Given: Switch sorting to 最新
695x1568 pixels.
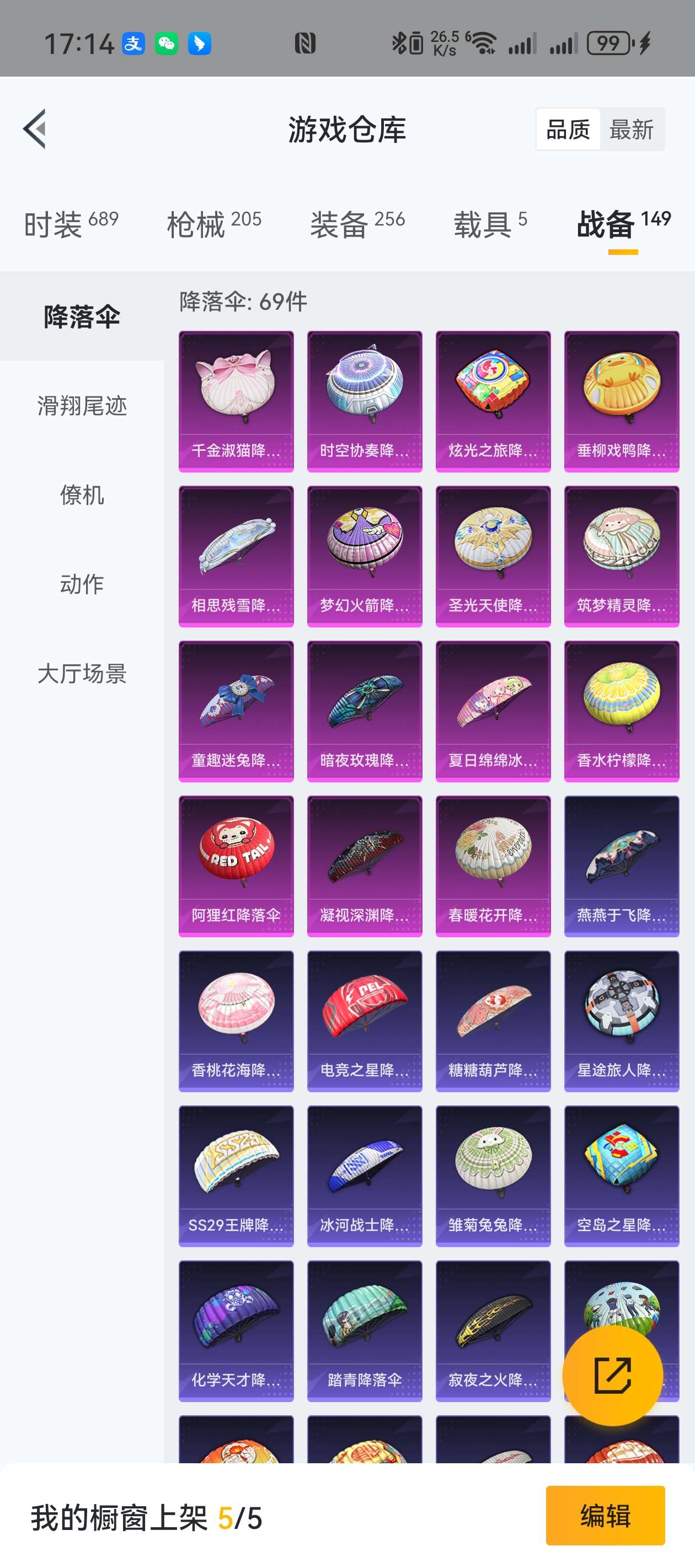Looking at the screenshot, I should pos(632,129).
